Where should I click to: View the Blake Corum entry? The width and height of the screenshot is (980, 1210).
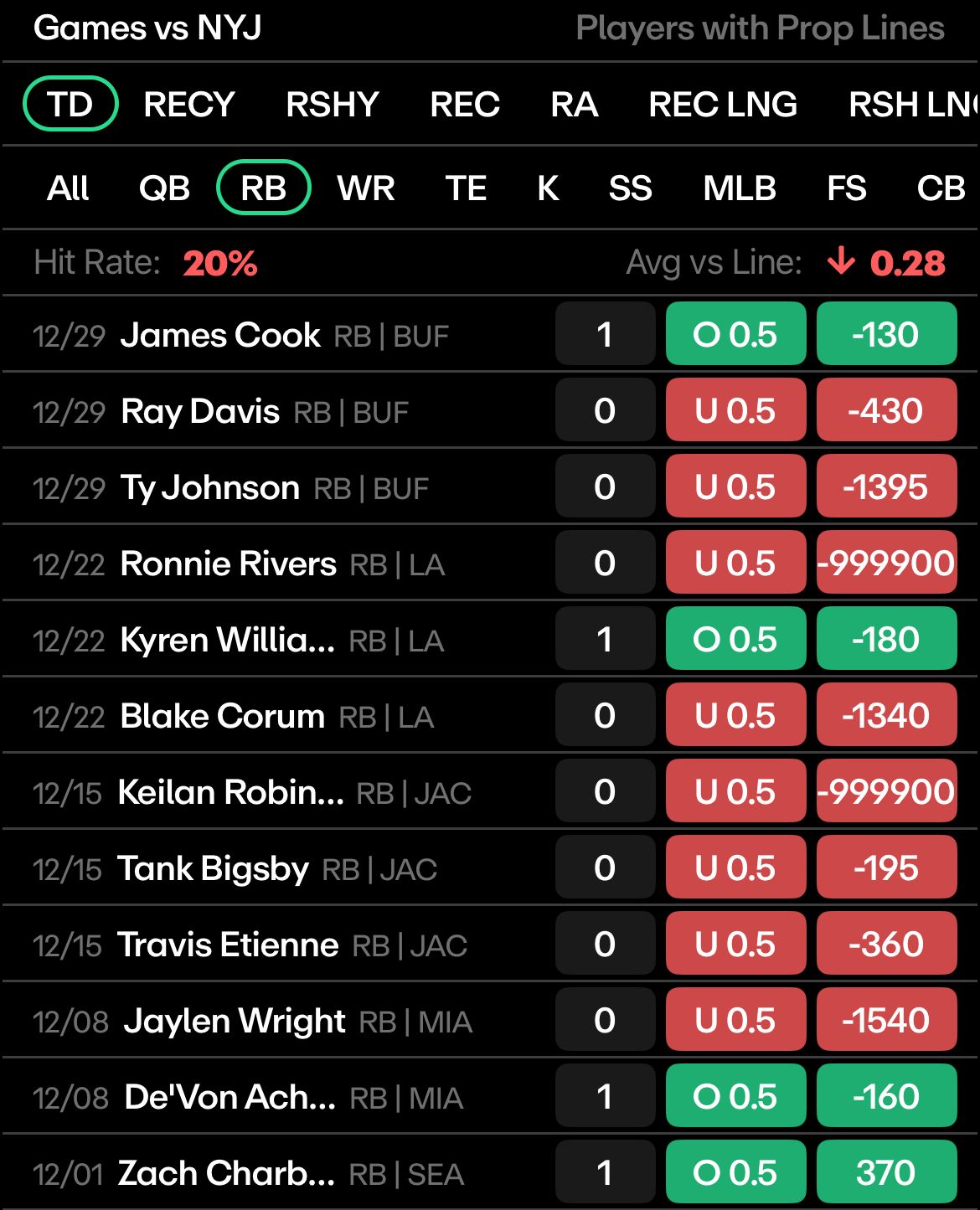coord(223,716)
